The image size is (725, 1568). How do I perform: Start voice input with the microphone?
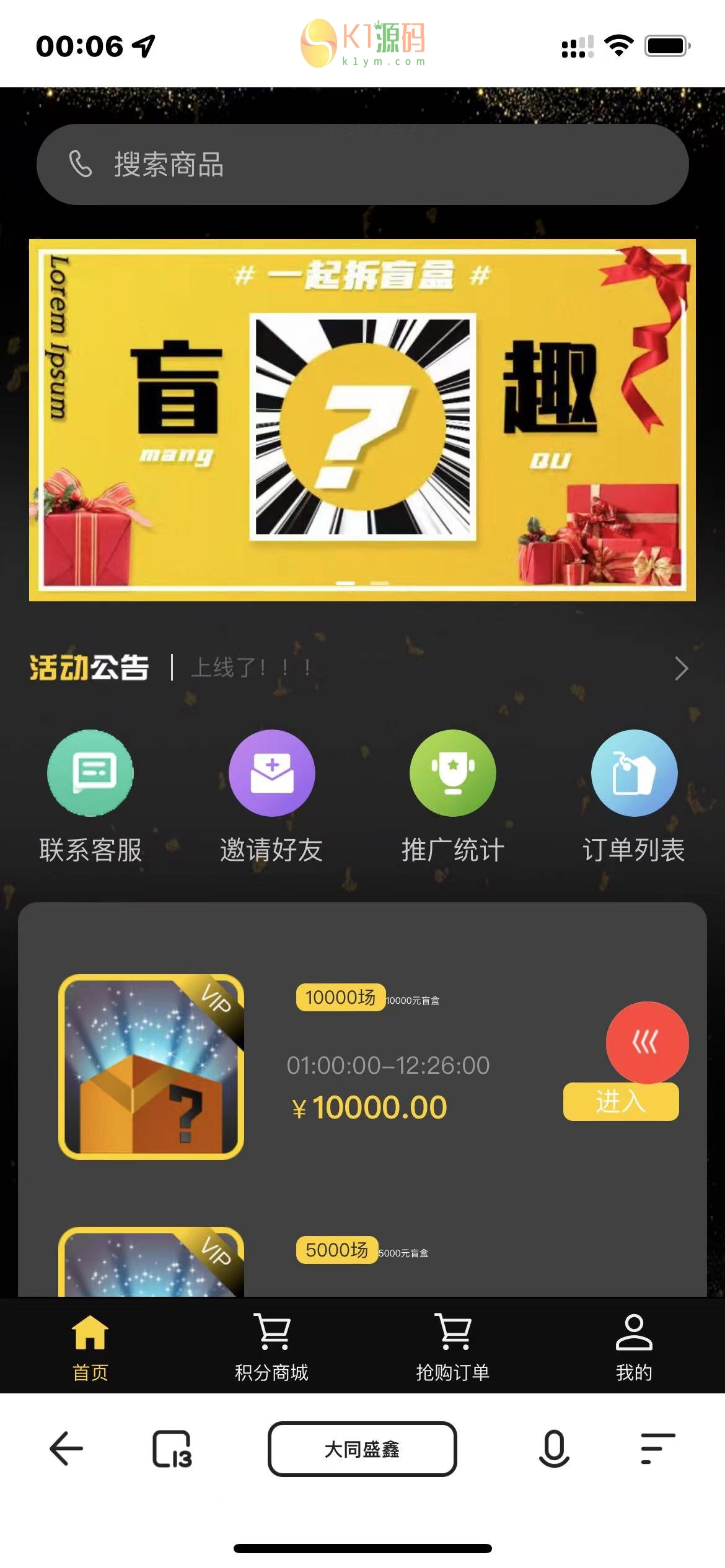pyautogui.click(x=554, y=1449)
